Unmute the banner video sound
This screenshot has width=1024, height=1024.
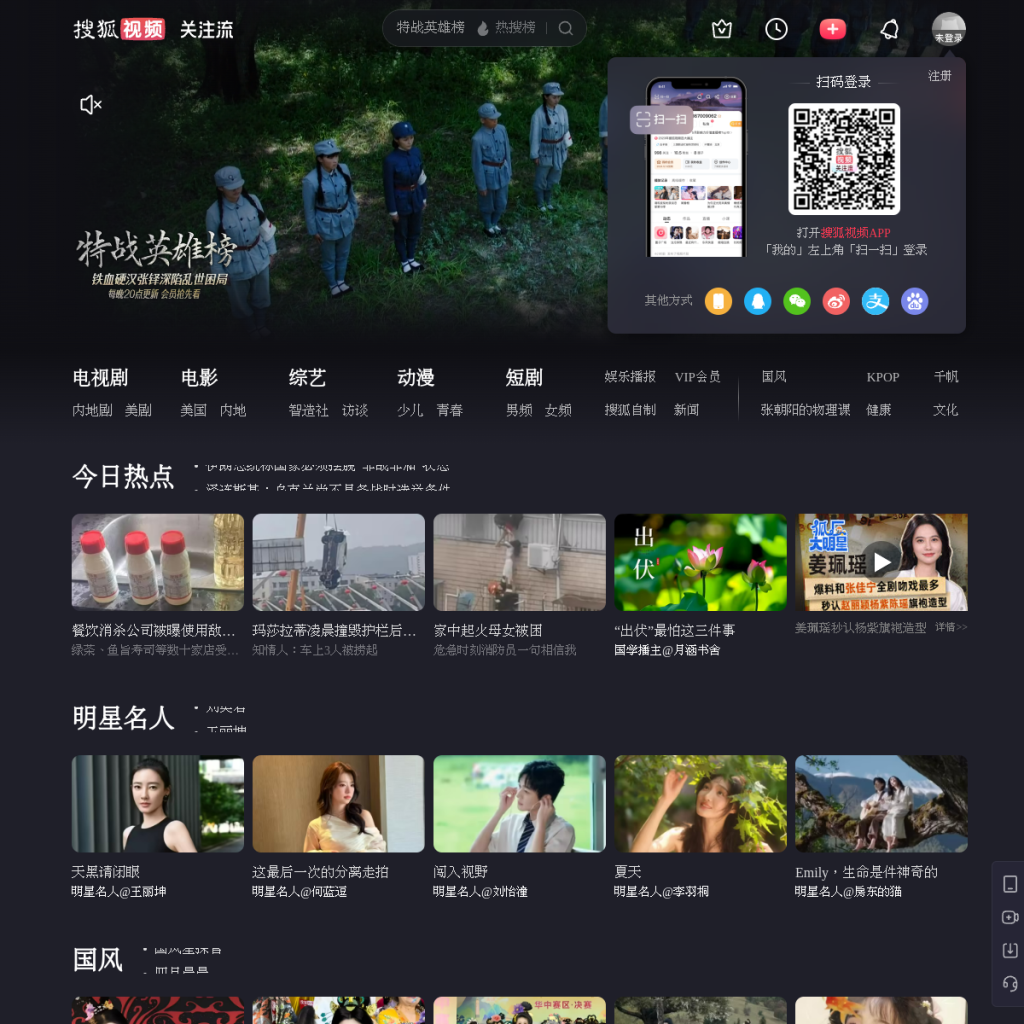coord(91,104)
